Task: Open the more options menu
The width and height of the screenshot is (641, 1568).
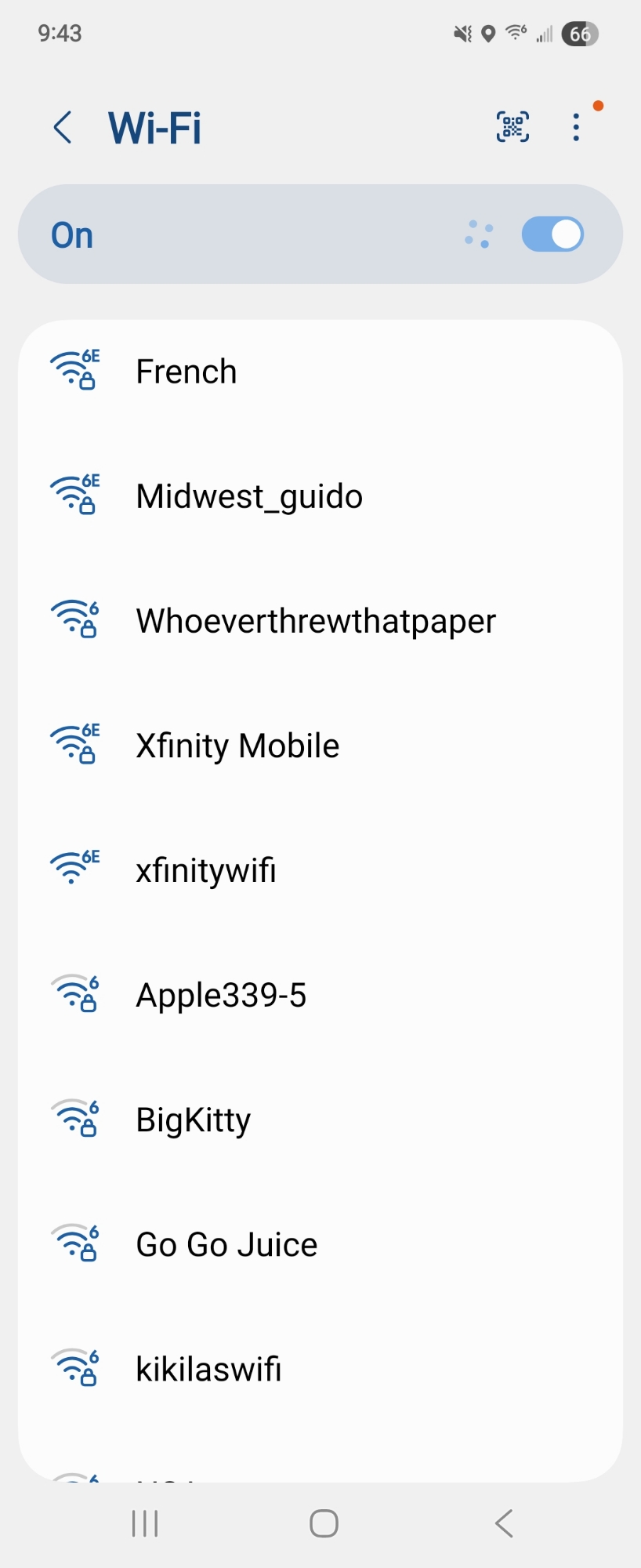Action: pos(576,127)
